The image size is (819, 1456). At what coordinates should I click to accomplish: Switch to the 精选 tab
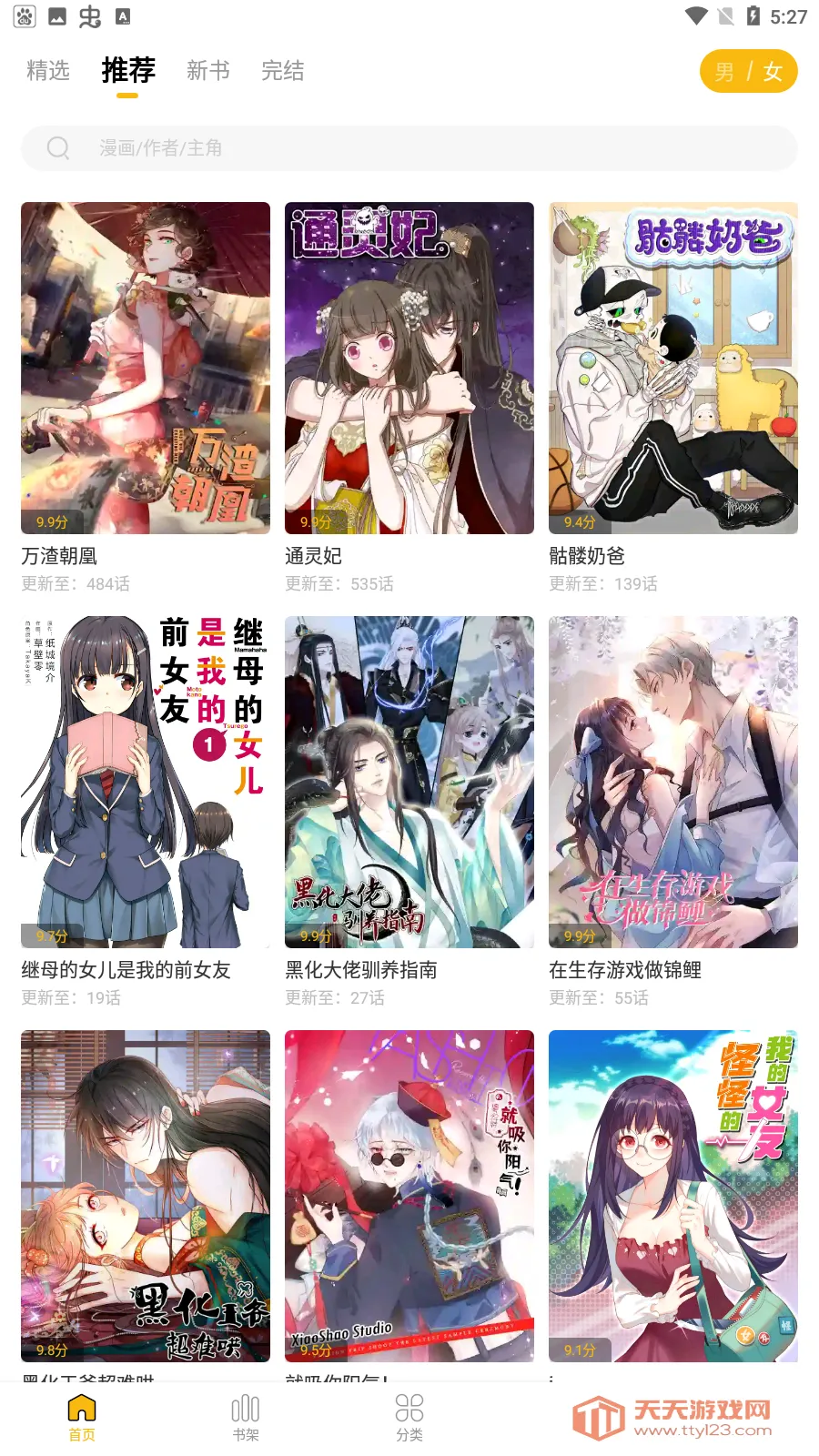pos(47,71)
